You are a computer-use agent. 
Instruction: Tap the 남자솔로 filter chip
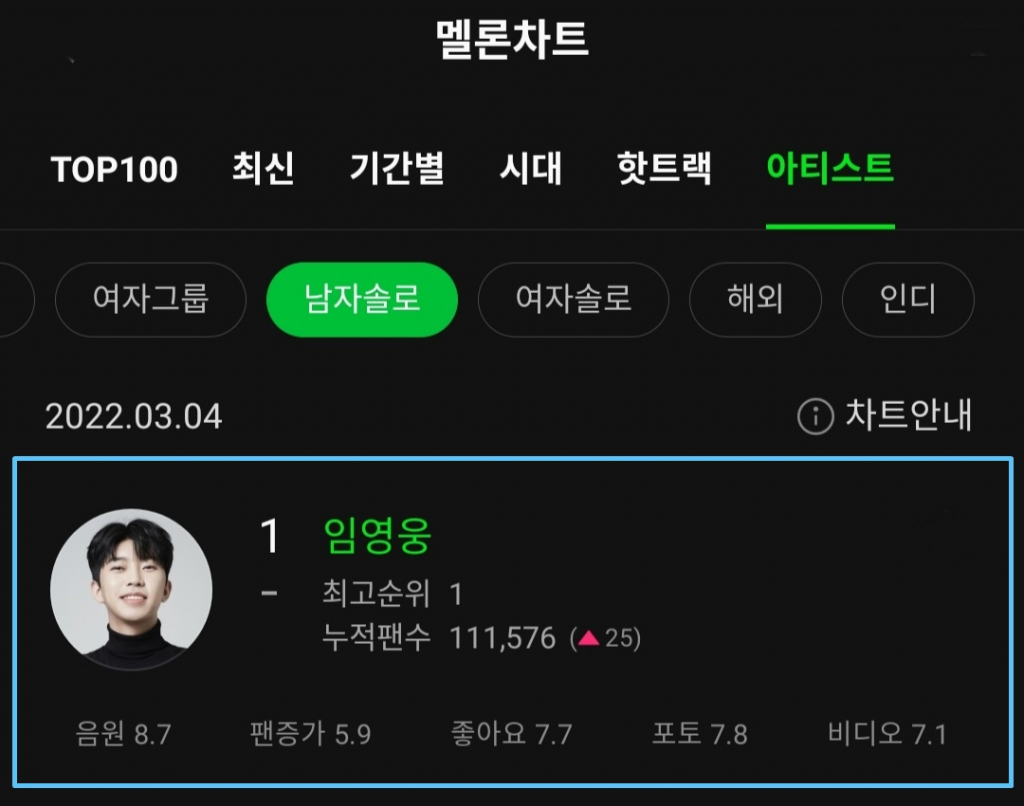tap(362, 300)
